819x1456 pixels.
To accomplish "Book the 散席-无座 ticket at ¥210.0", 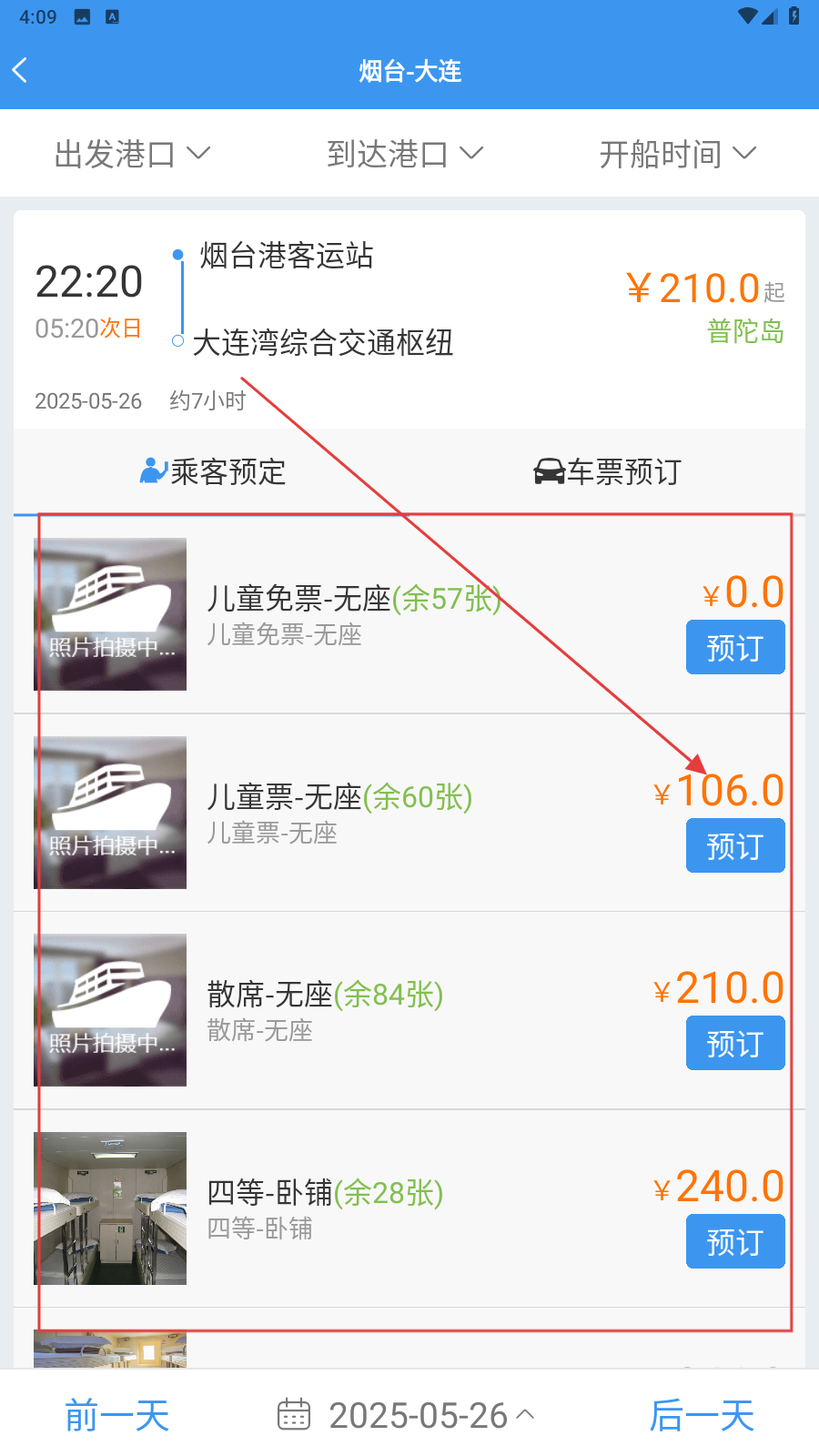I will pyautogui.click(x=734, y=1043).
